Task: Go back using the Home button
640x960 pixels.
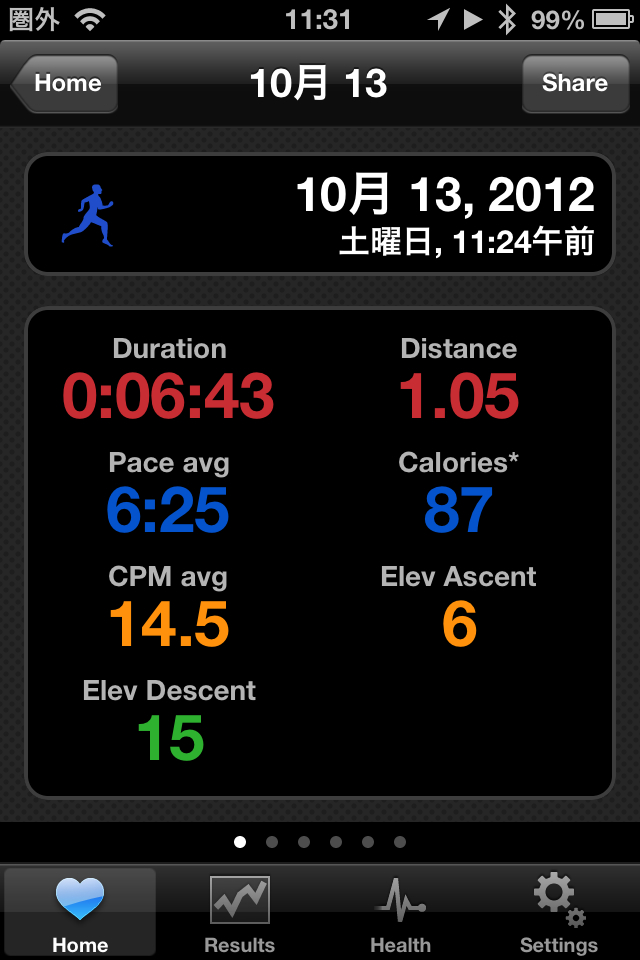Action: (x=66, y=83)
